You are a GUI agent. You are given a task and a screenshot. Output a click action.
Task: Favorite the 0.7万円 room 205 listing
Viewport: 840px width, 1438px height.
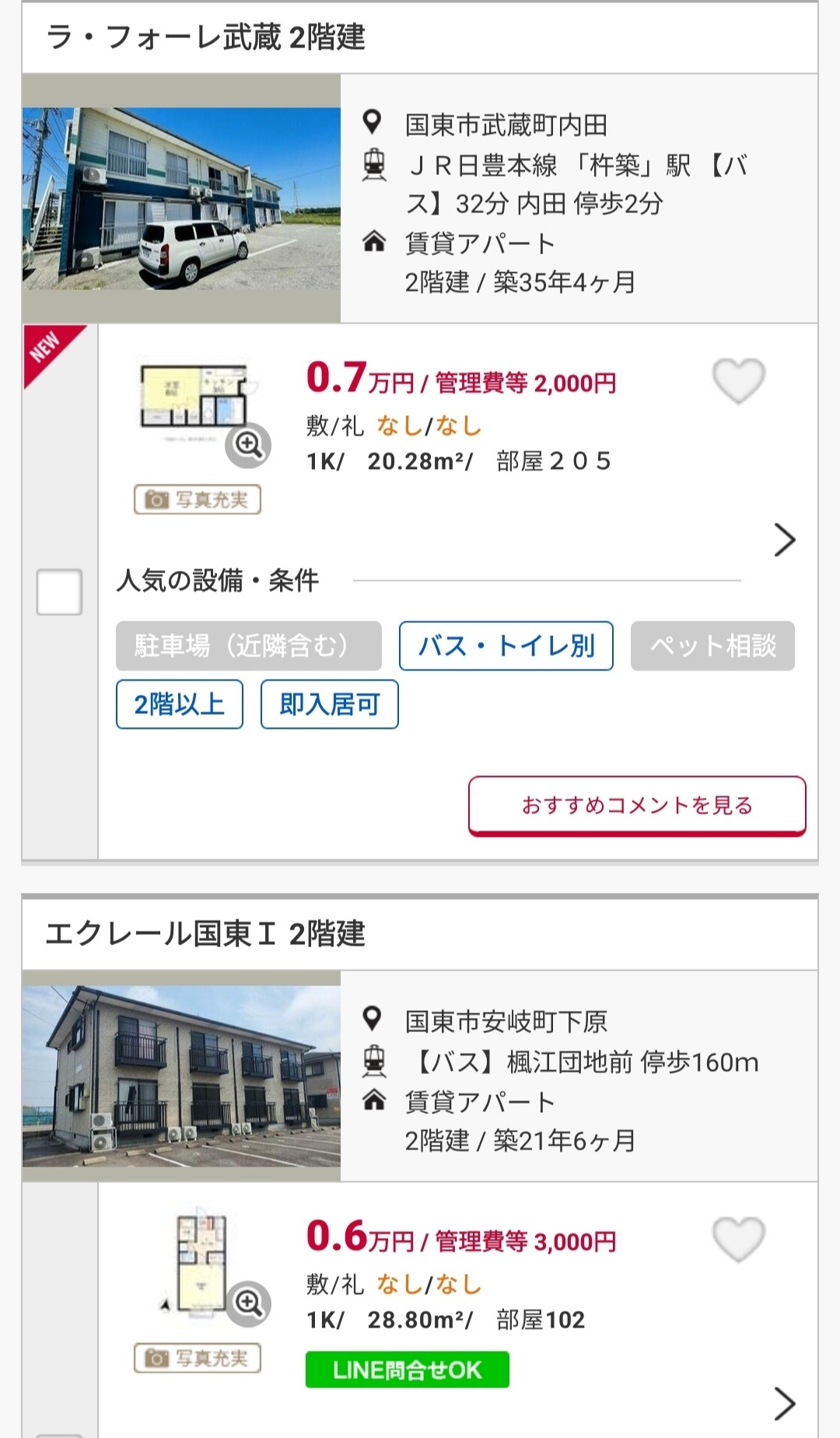point(738,381)
